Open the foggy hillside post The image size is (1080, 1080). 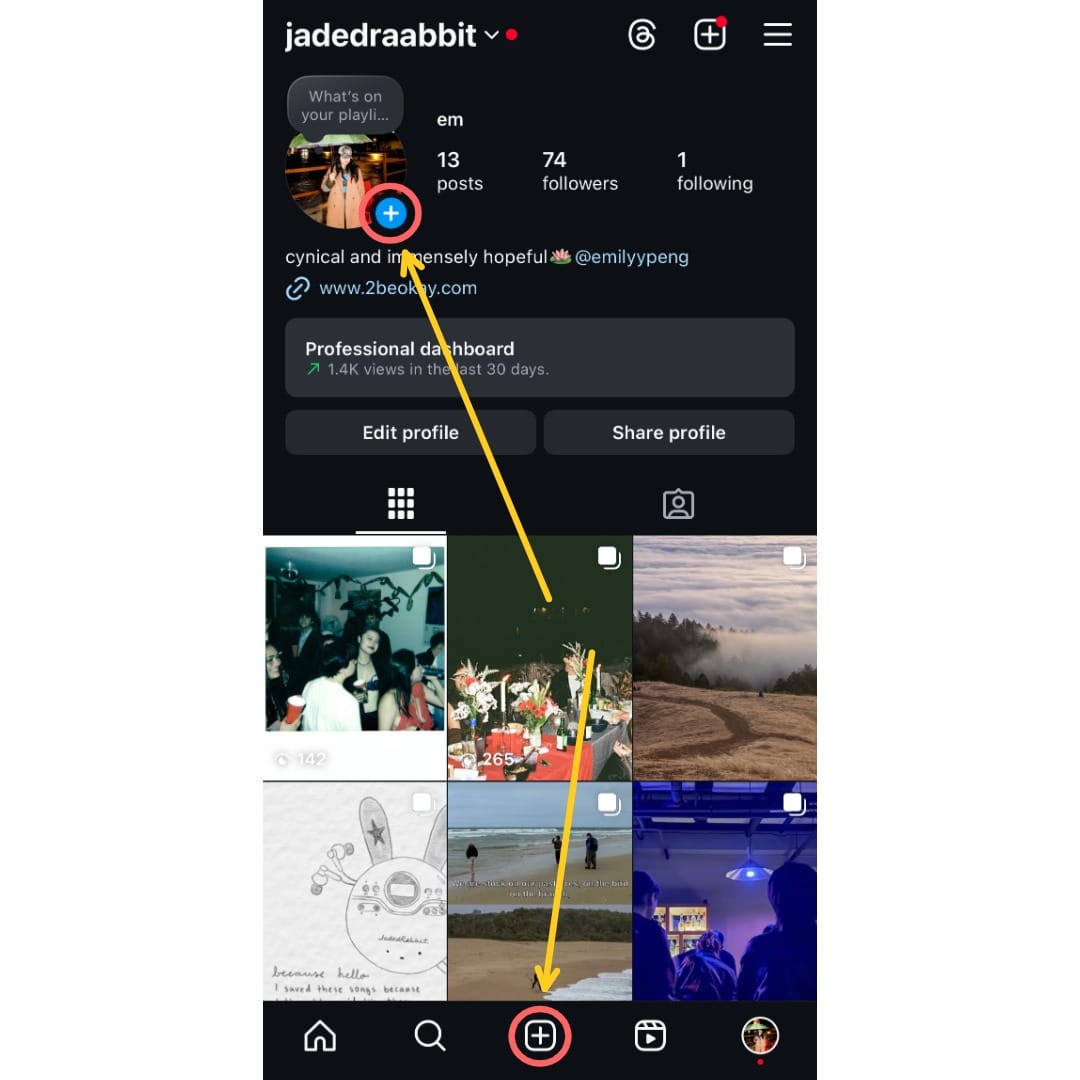pyautogui.click(x=724, y=657)
